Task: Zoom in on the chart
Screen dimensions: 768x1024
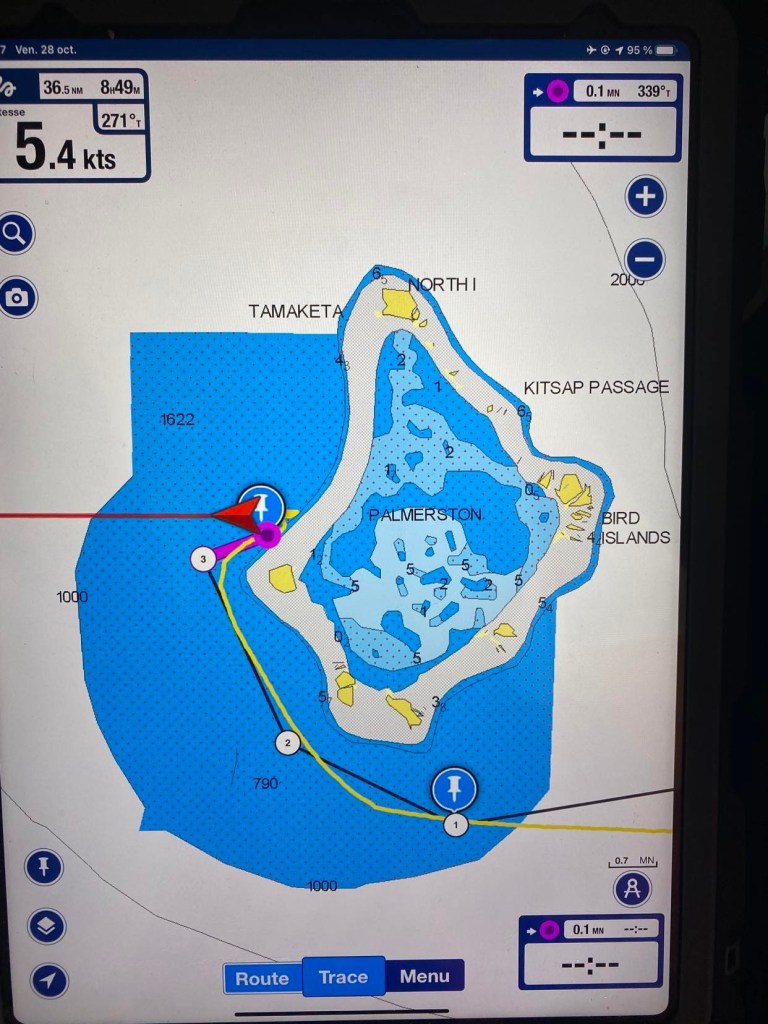Action: pos(645,196)
